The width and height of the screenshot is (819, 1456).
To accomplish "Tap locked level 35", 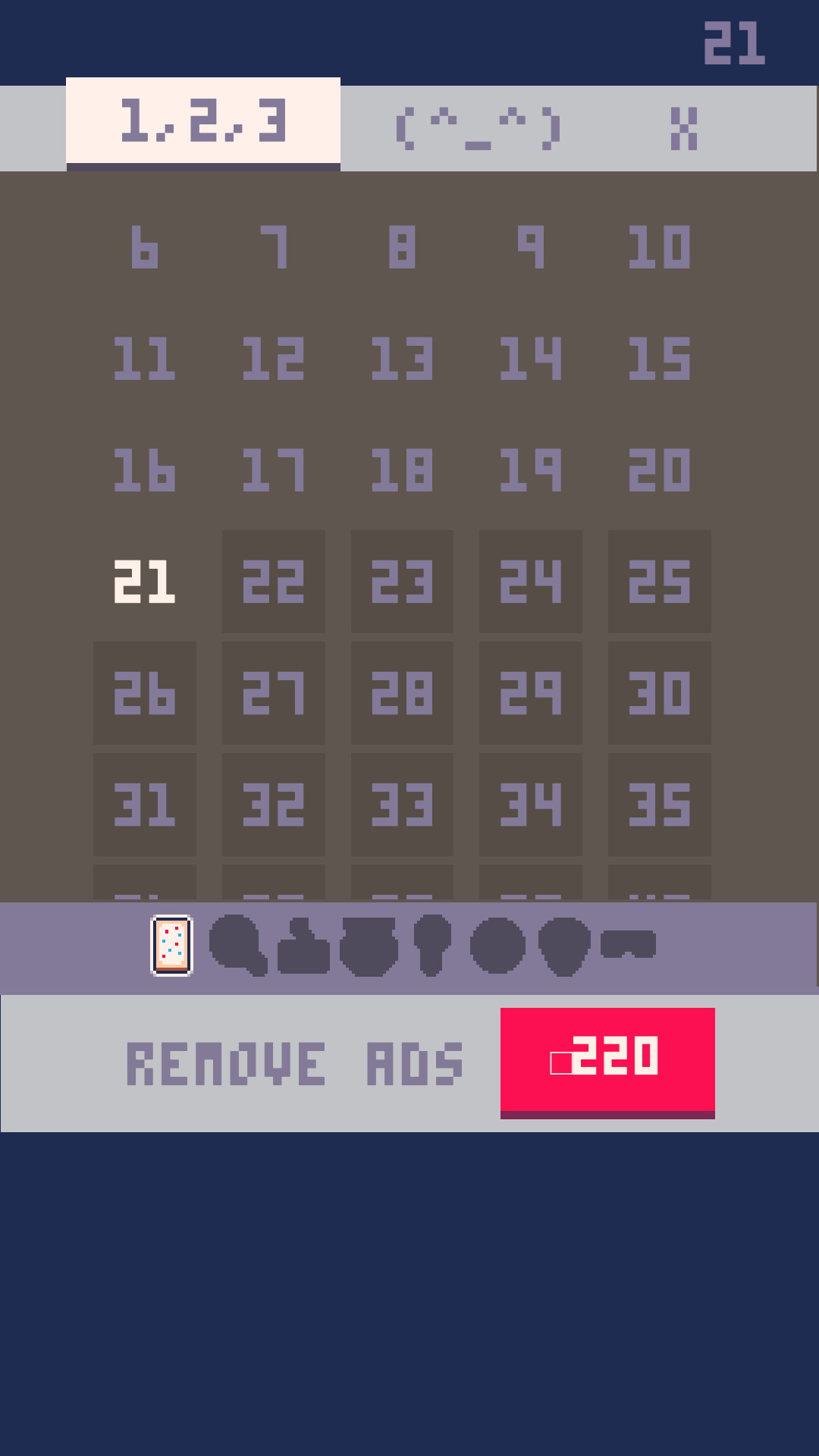I will 660,805.
